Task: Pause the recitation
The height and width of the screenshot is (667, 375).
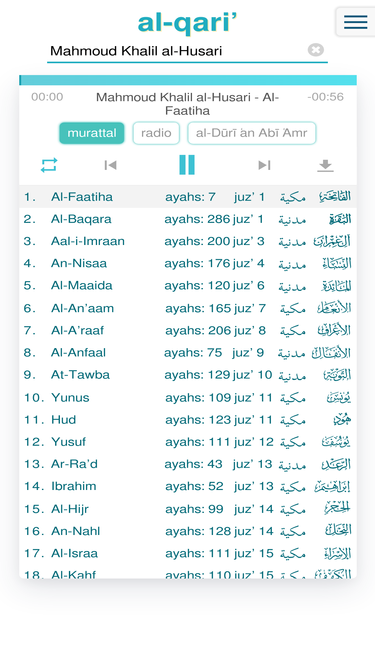Action: click(x=187, y=165)
